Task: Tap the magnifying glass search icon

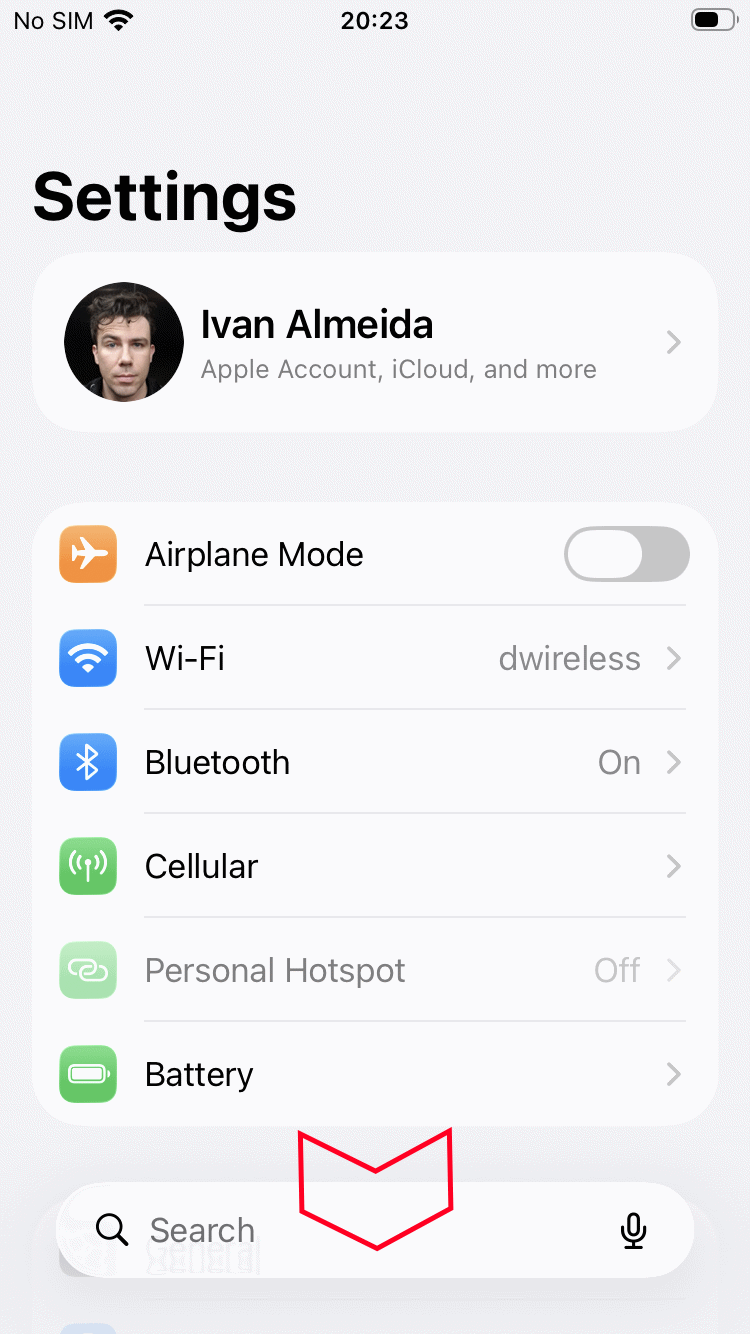Action: (111, 1230)
